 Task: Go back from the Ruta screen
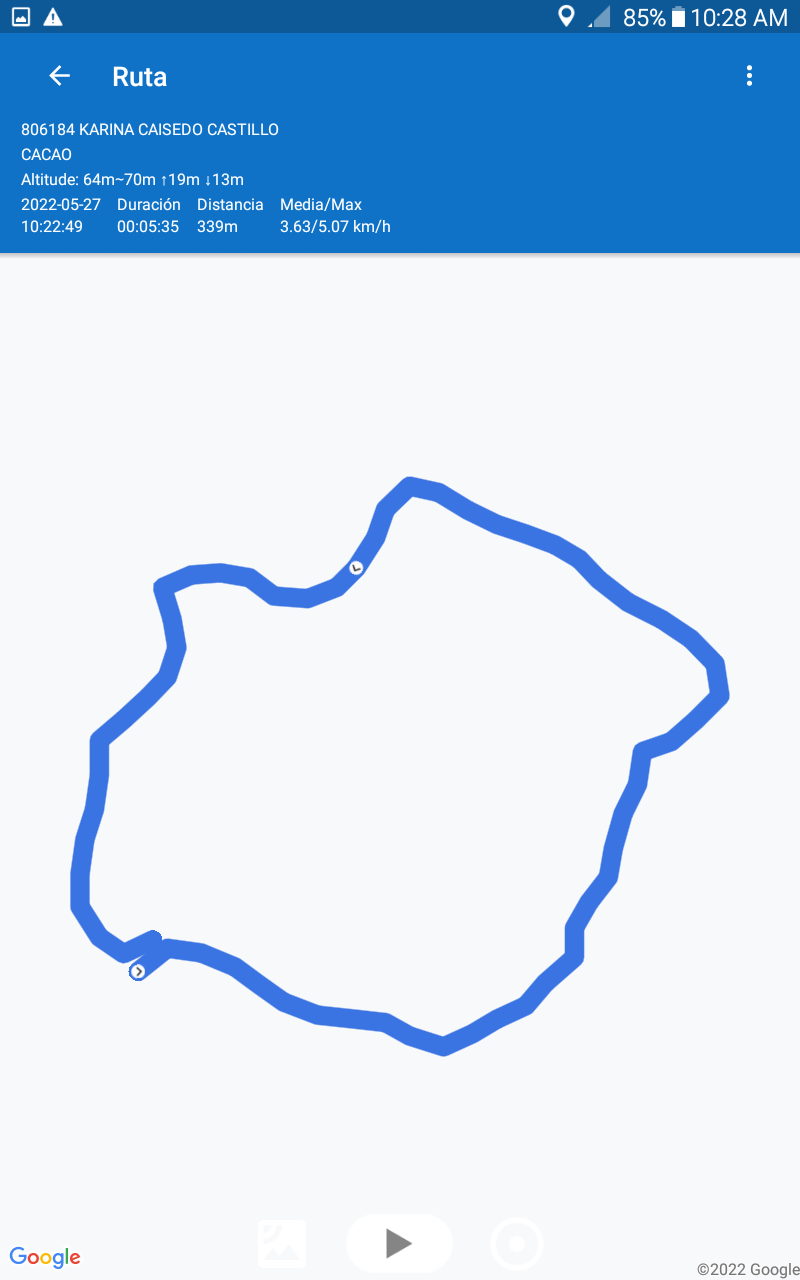[x=60, y=76]
